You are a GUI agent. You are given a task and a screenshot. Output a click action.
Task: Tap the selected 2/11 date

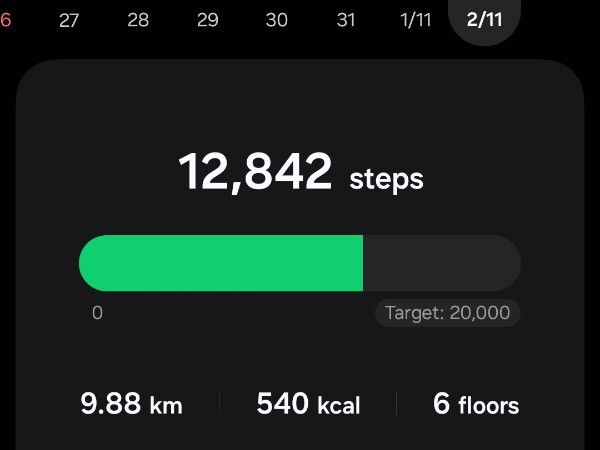(484, 20)
